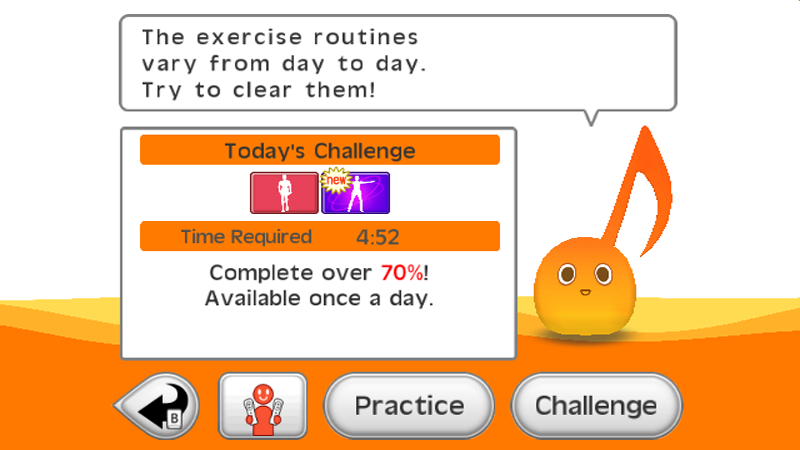Open the red player controller button

260,406
